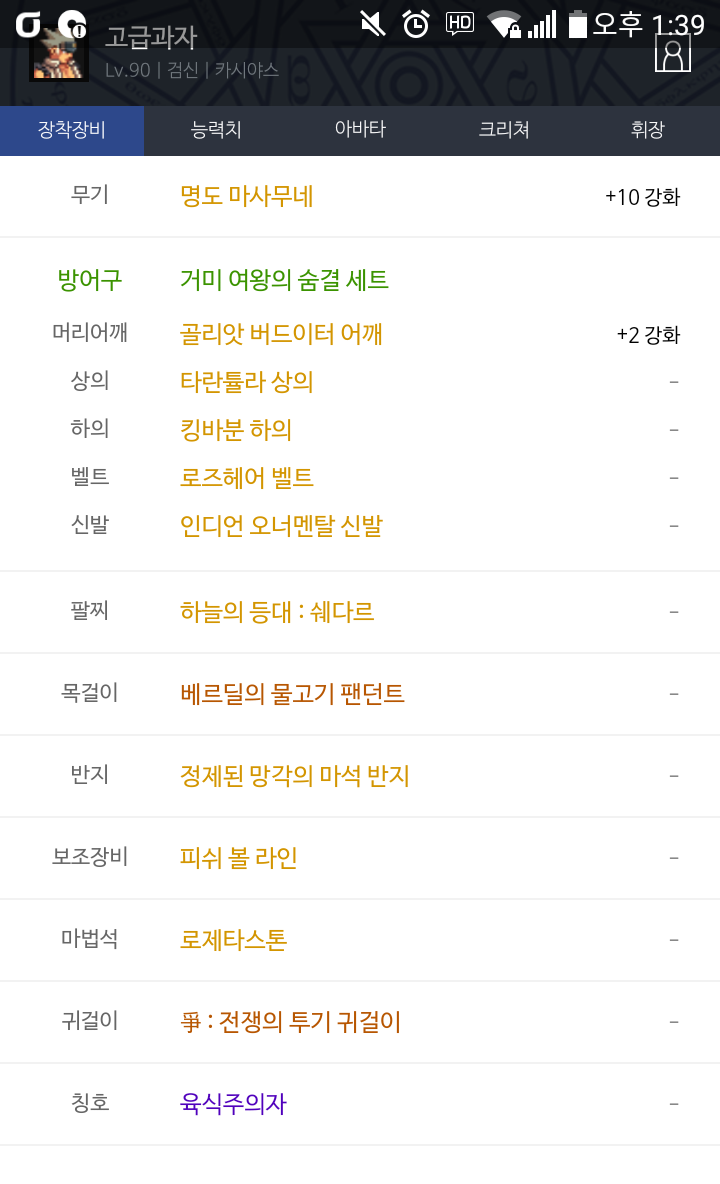Tap 타란튤라 상의 item

pos(246,382)
